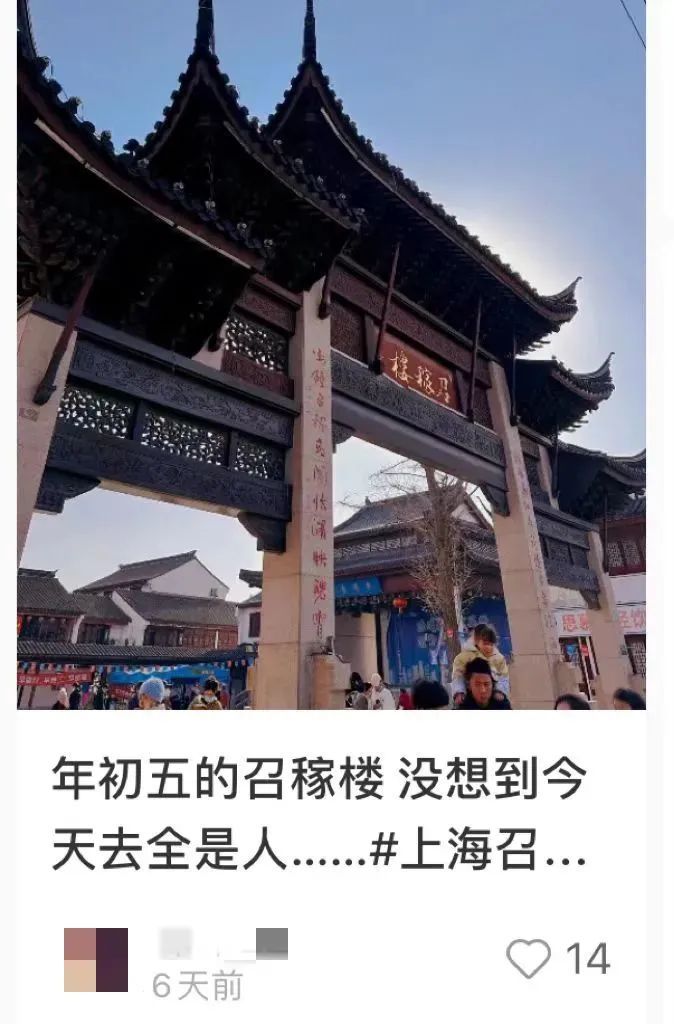The width and height of the screenshot is (674, 1024).
Task: Like the 年初五的召稼楼 post
Action: 528,959
